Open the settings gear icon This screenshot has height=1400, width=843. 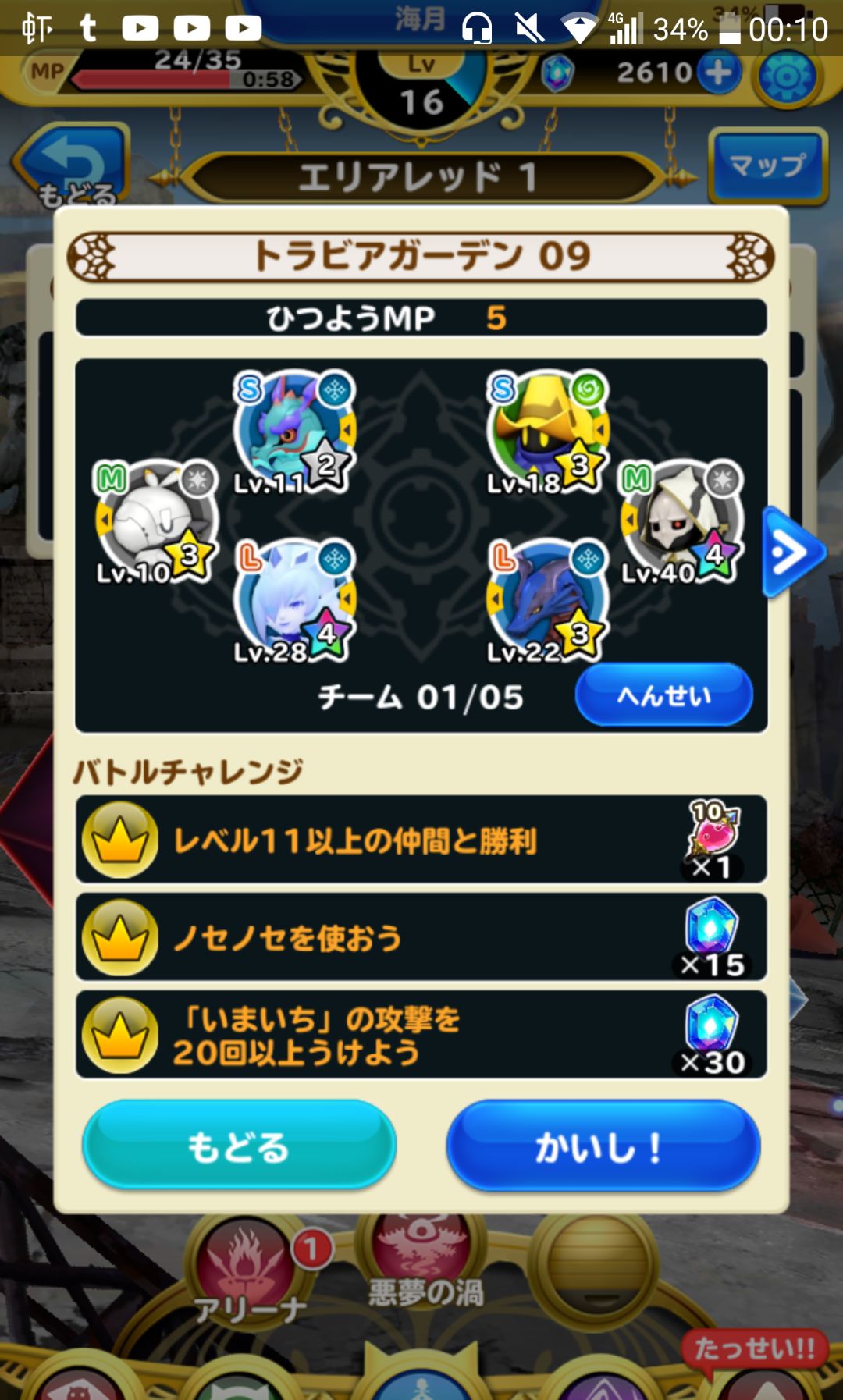[x=788, y=73]
